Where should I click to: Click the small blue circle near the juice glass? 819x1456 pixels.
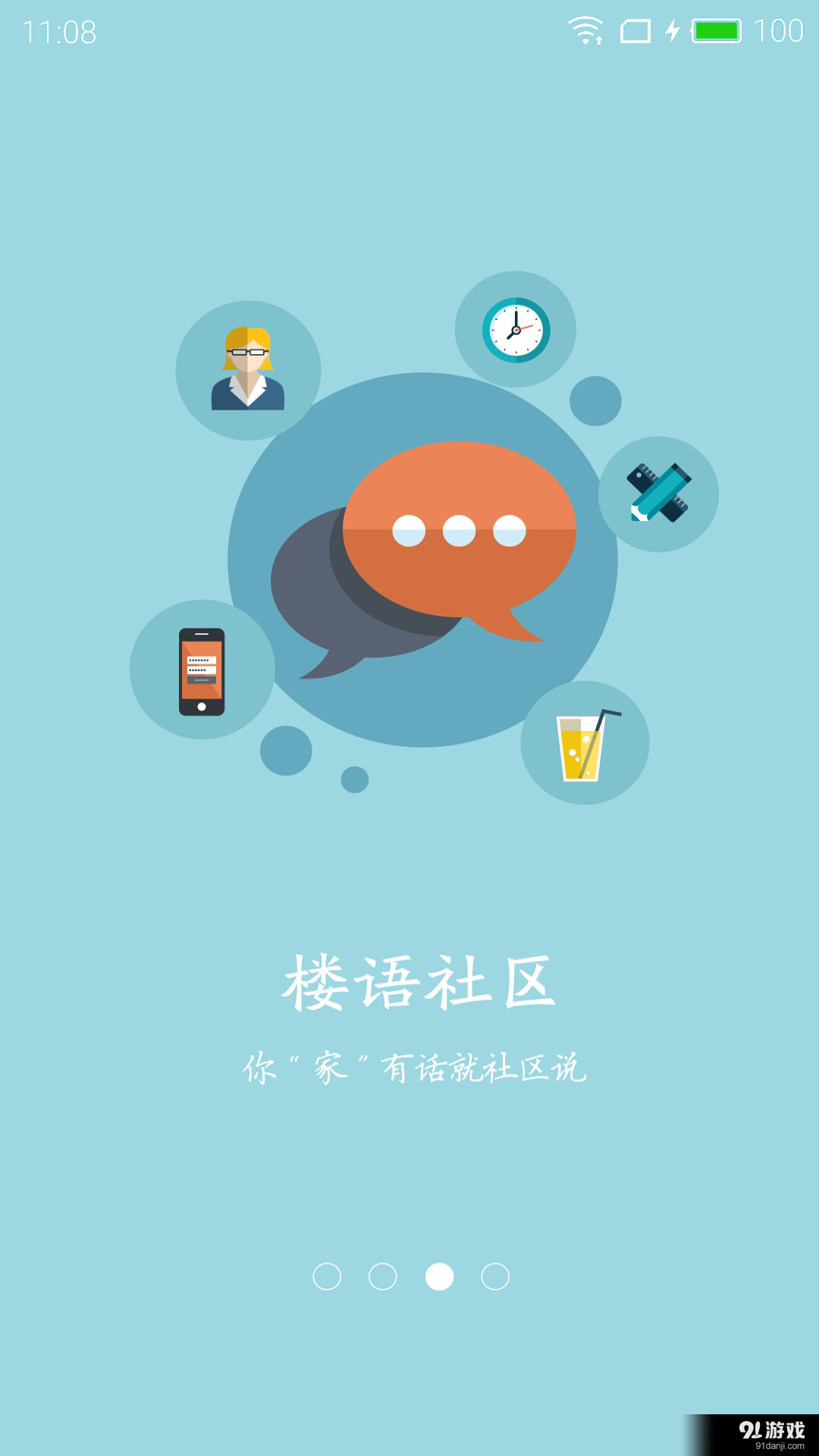coord(354,780)
